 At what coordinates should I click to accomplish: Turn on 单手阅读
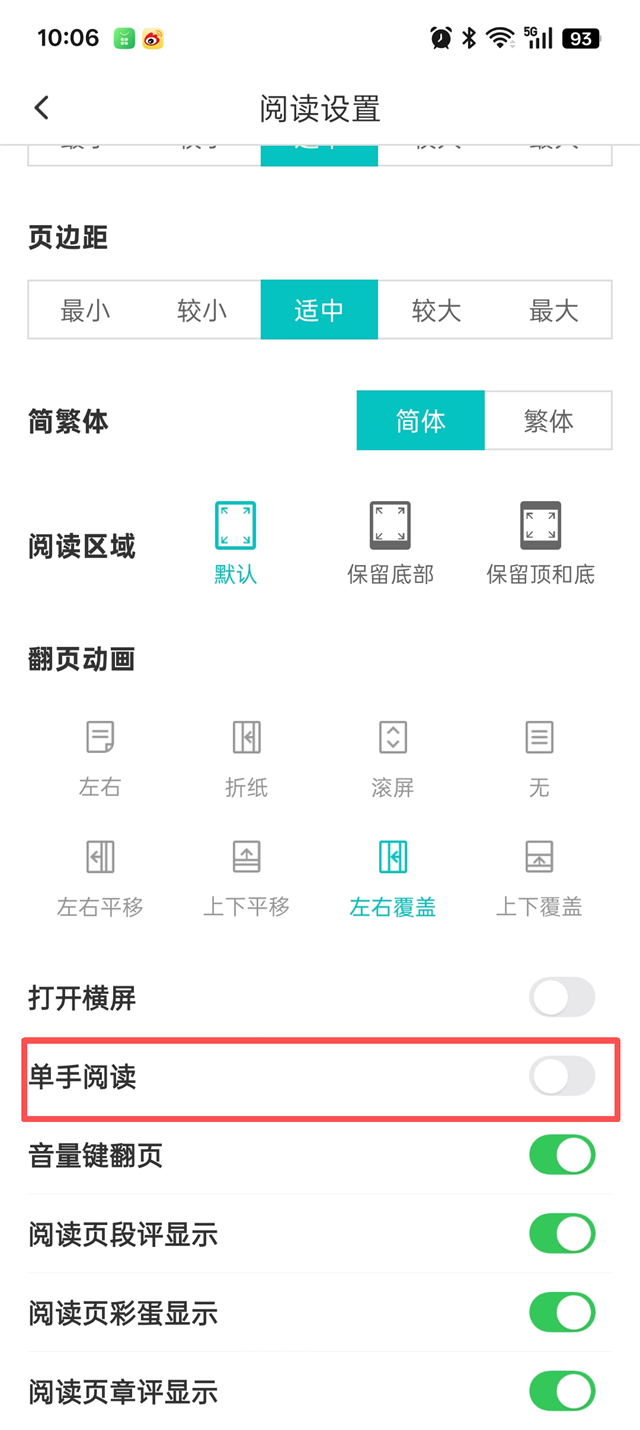(562, 1077)
